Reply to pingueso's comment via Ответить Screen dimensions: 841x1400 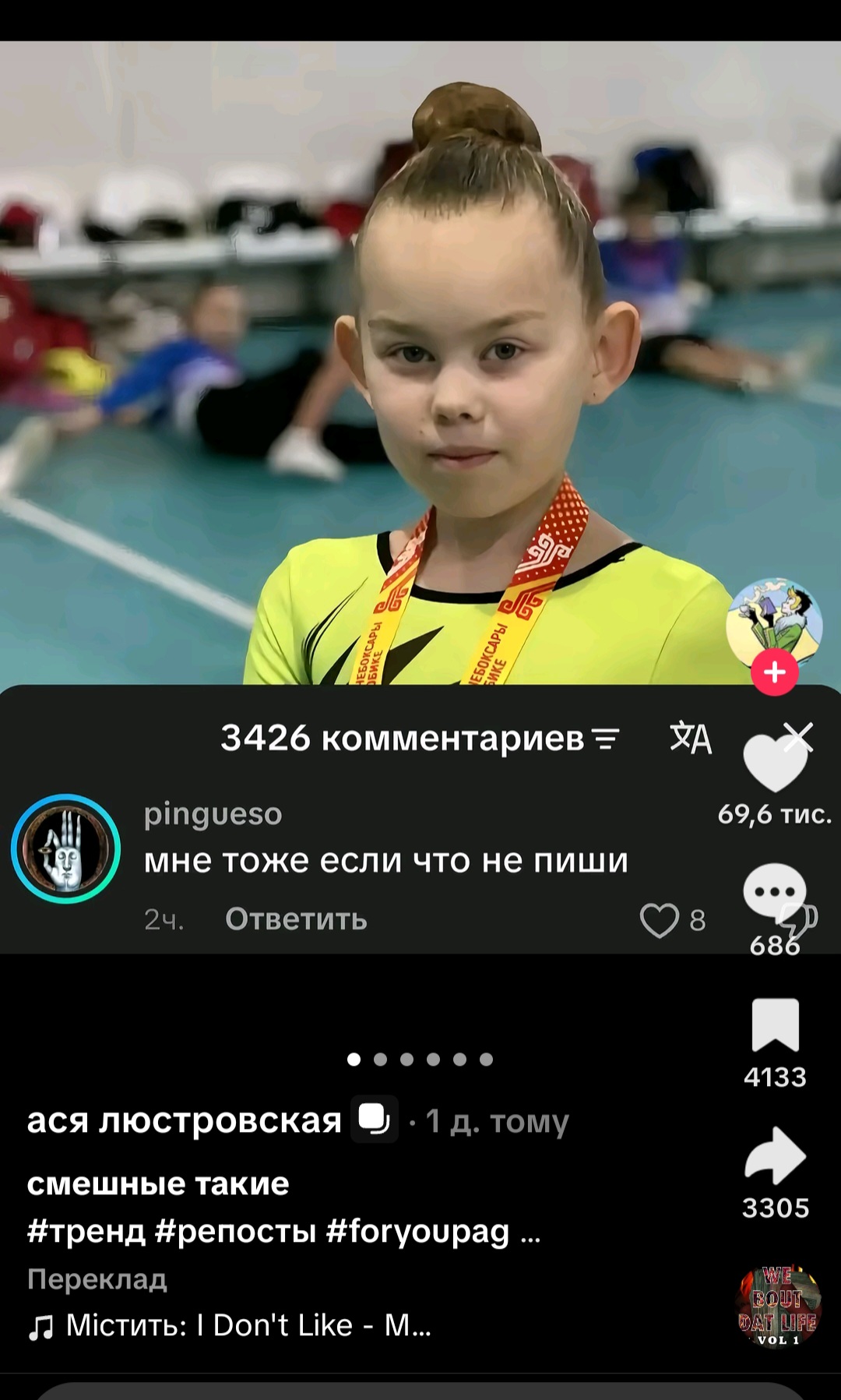[x=296, y=919]
